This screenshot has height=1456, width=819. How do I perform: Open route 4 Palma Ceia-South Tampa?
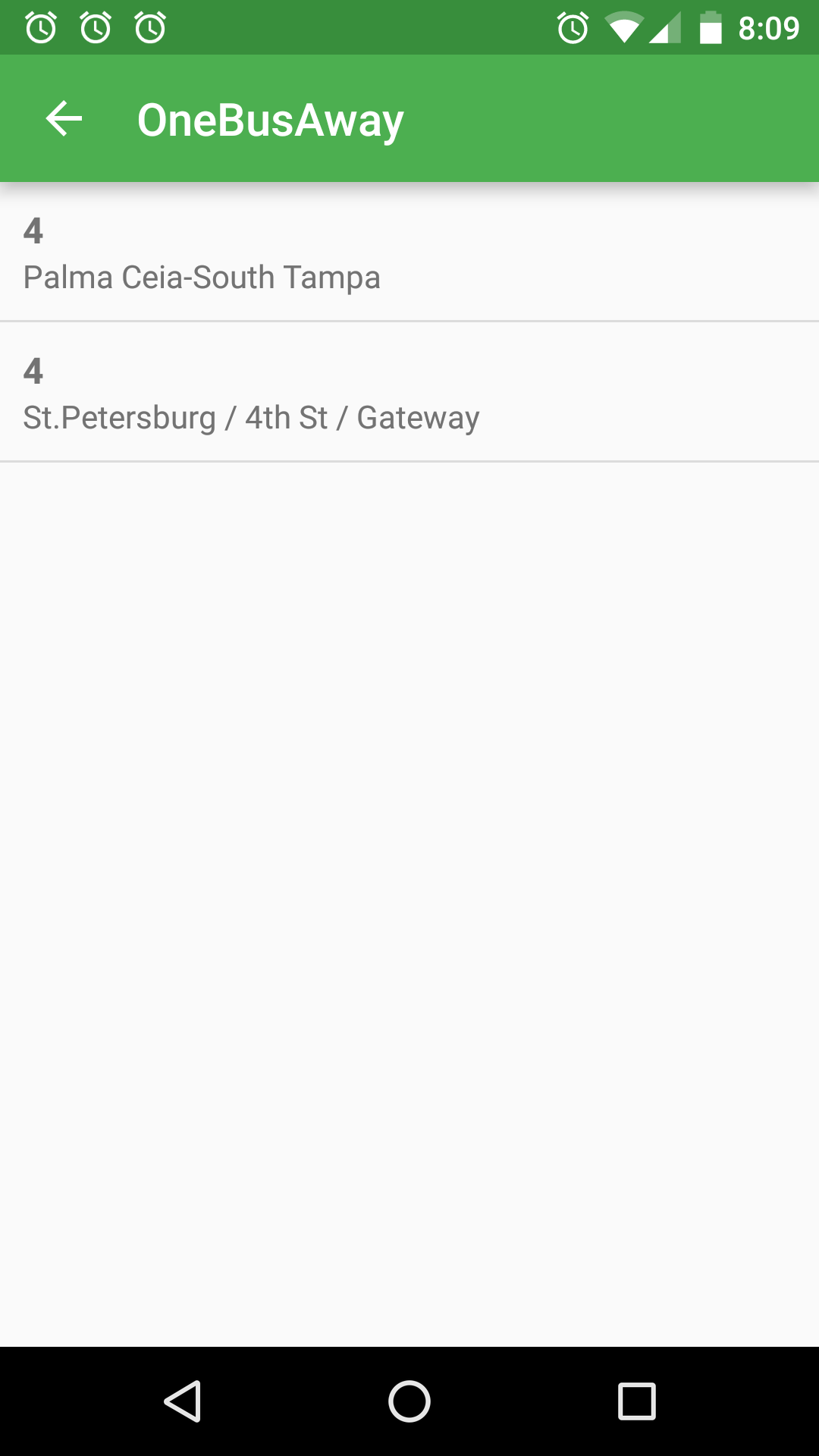coord(409,253)
